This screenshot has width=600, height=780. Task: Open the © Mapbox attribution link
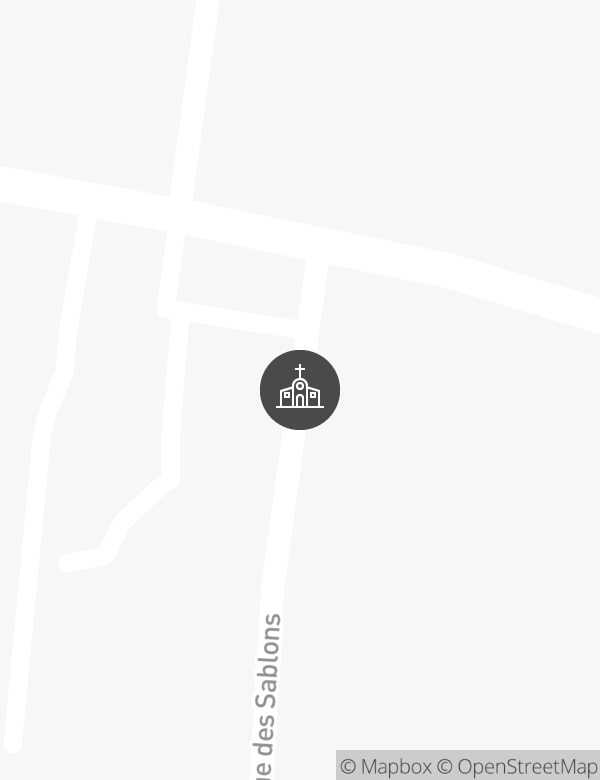pyautogui.click(x=386, y=767)
